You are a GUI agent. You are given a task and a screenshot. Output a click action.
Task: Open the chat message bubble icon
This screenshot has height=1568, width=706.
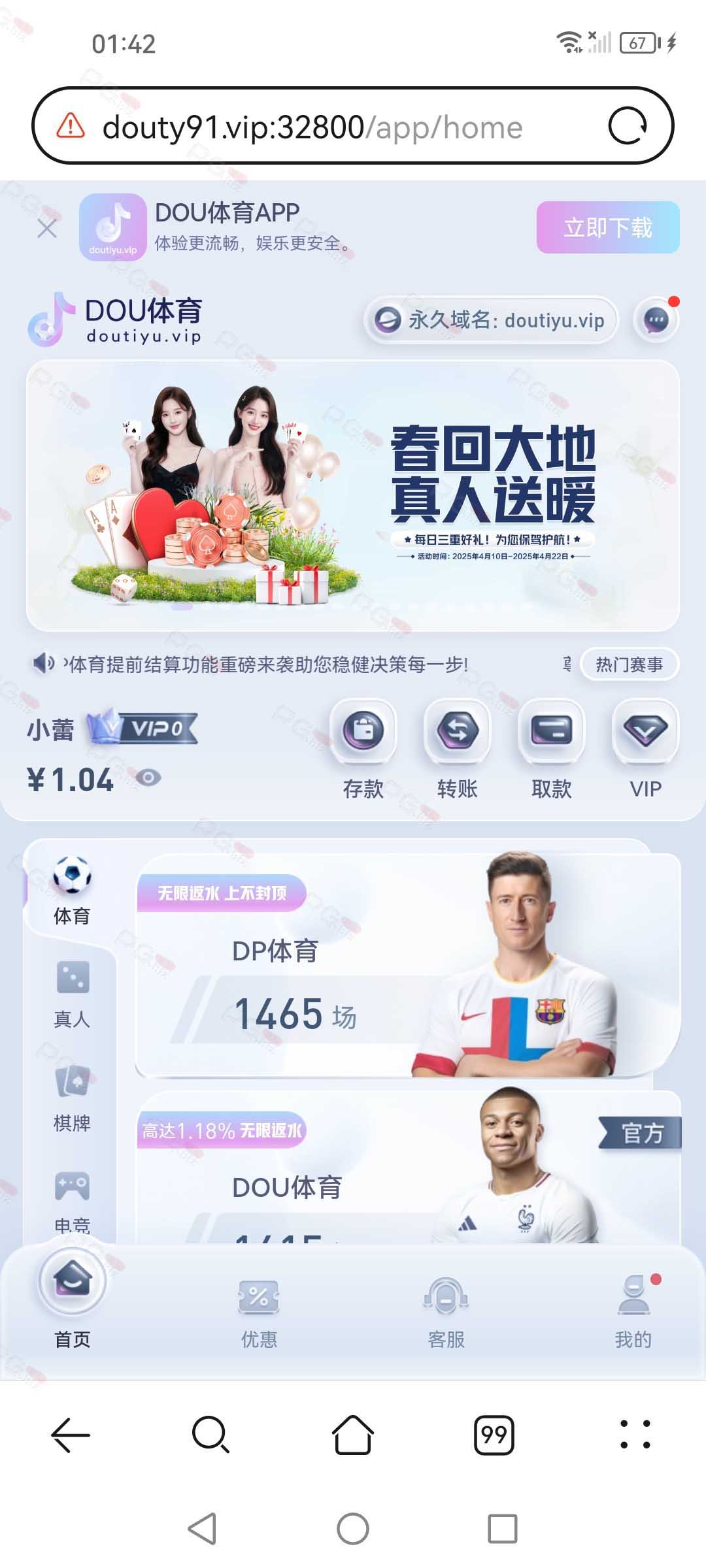[656, 320]
